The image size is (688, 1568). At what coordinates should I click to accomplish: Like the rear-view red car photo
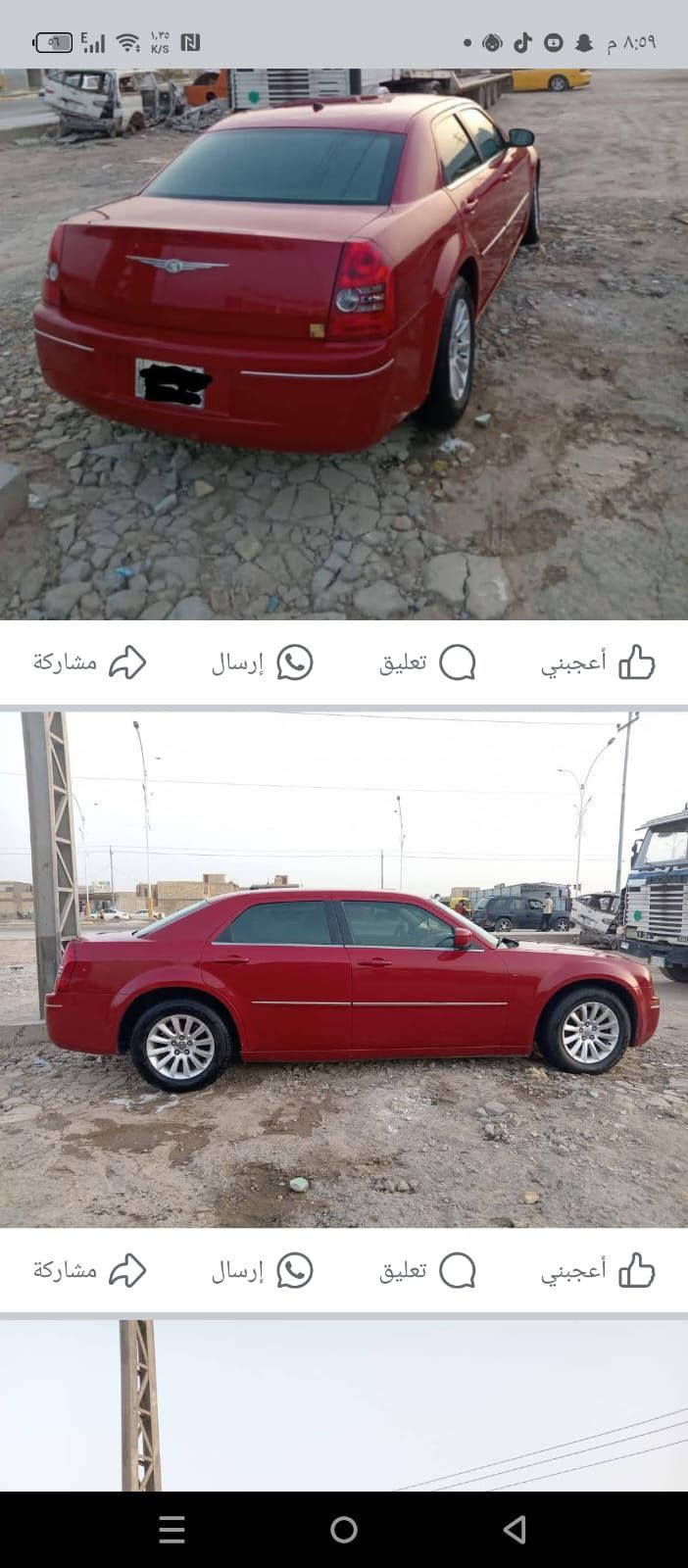click(598, 662)
